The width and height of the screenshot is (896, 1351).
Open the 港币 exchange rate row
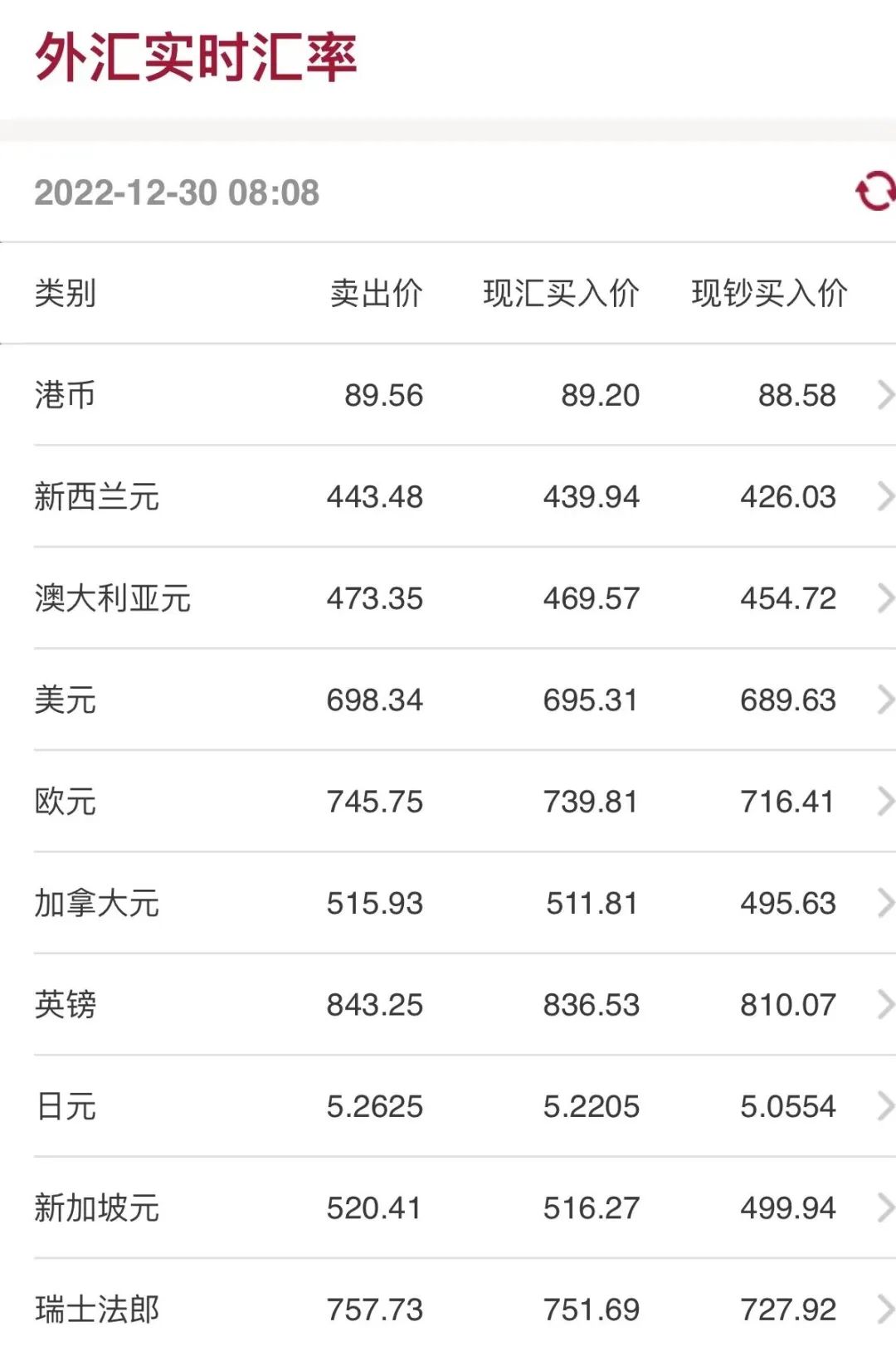448,395
